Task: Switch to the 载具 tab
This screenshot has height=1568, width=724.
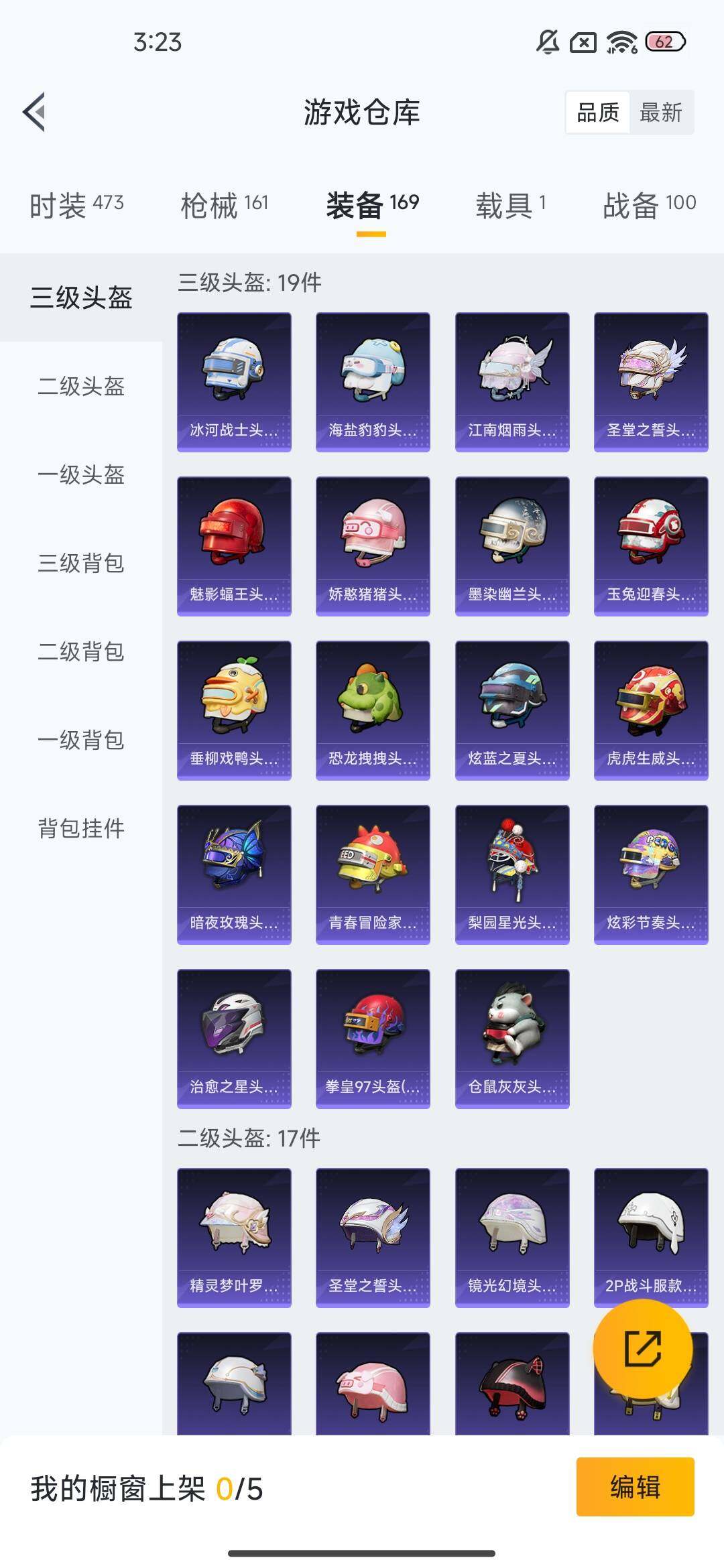Action: pyautogui.click(x=511, y=205)
